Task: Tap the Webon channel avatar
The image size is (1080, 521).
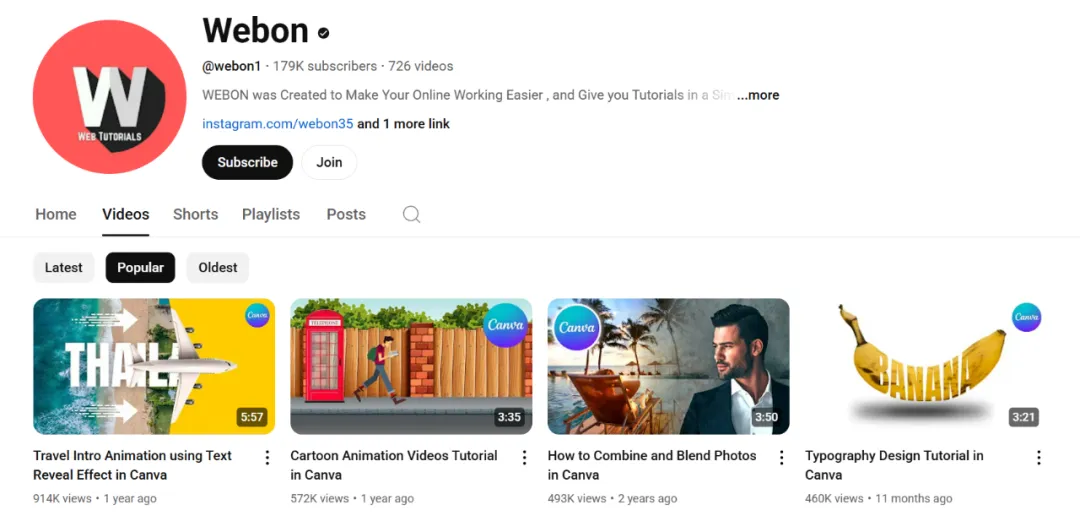Action: point(110,97)
